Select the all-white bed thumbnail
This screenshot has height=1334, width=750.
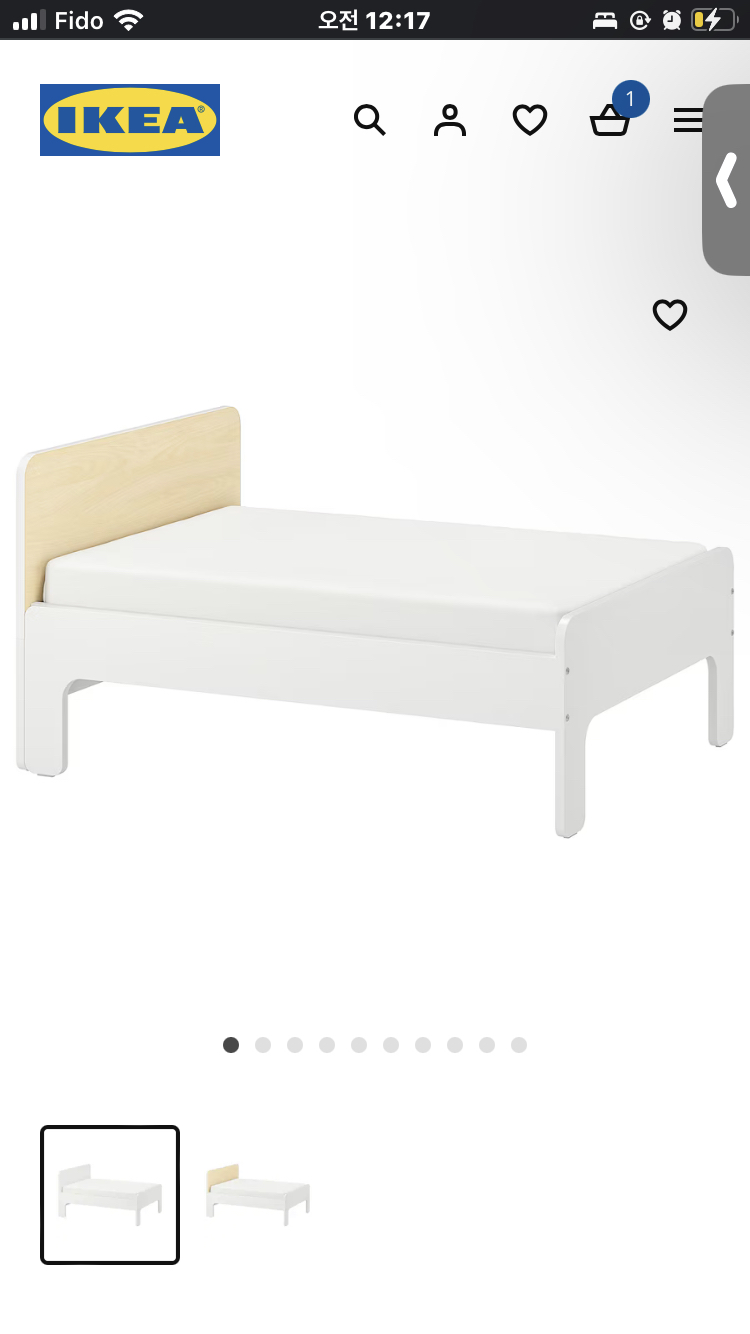coord(110,1195)
